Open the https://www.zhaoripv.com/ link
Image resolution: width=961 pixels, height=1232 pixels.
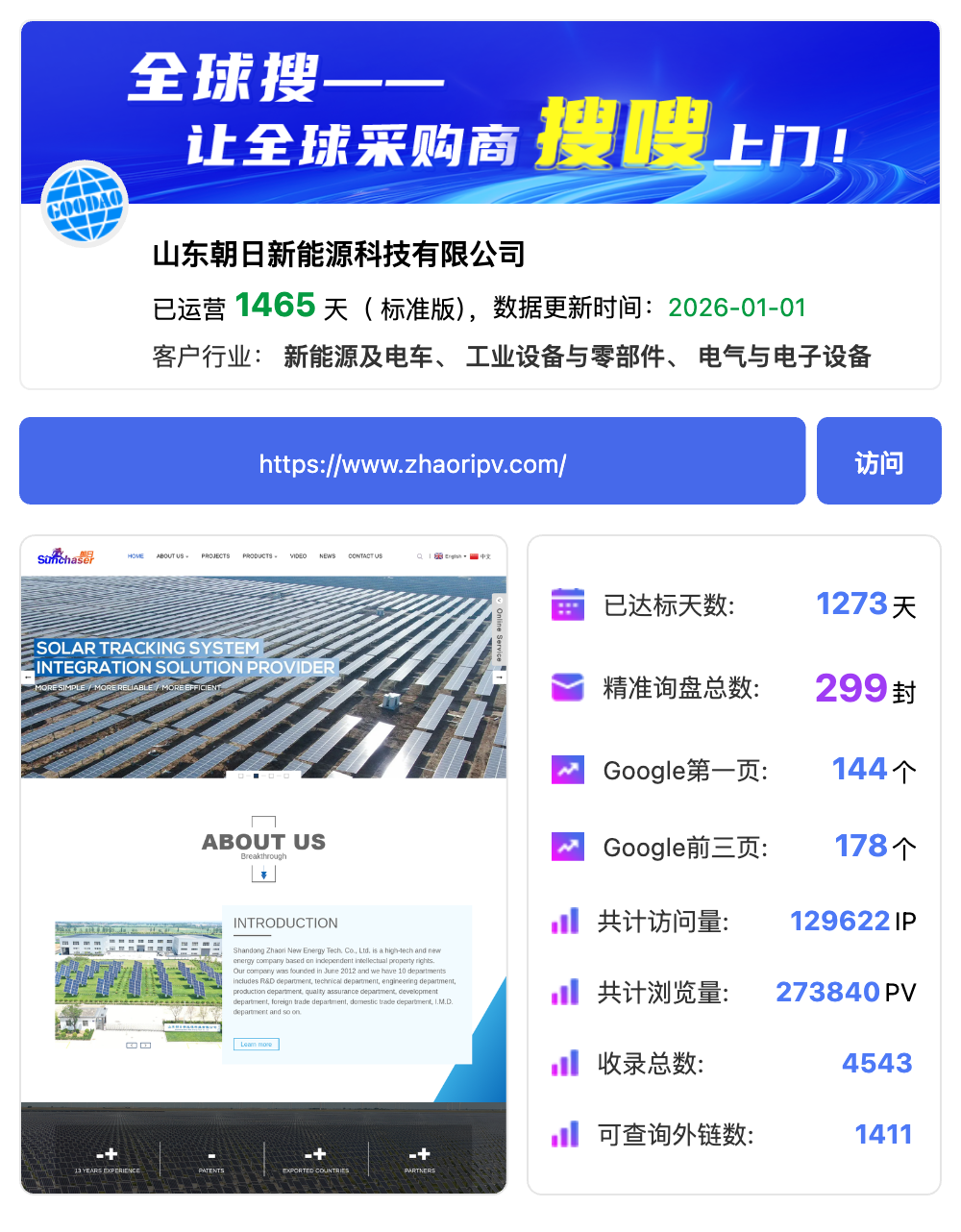tap(412, 461)
